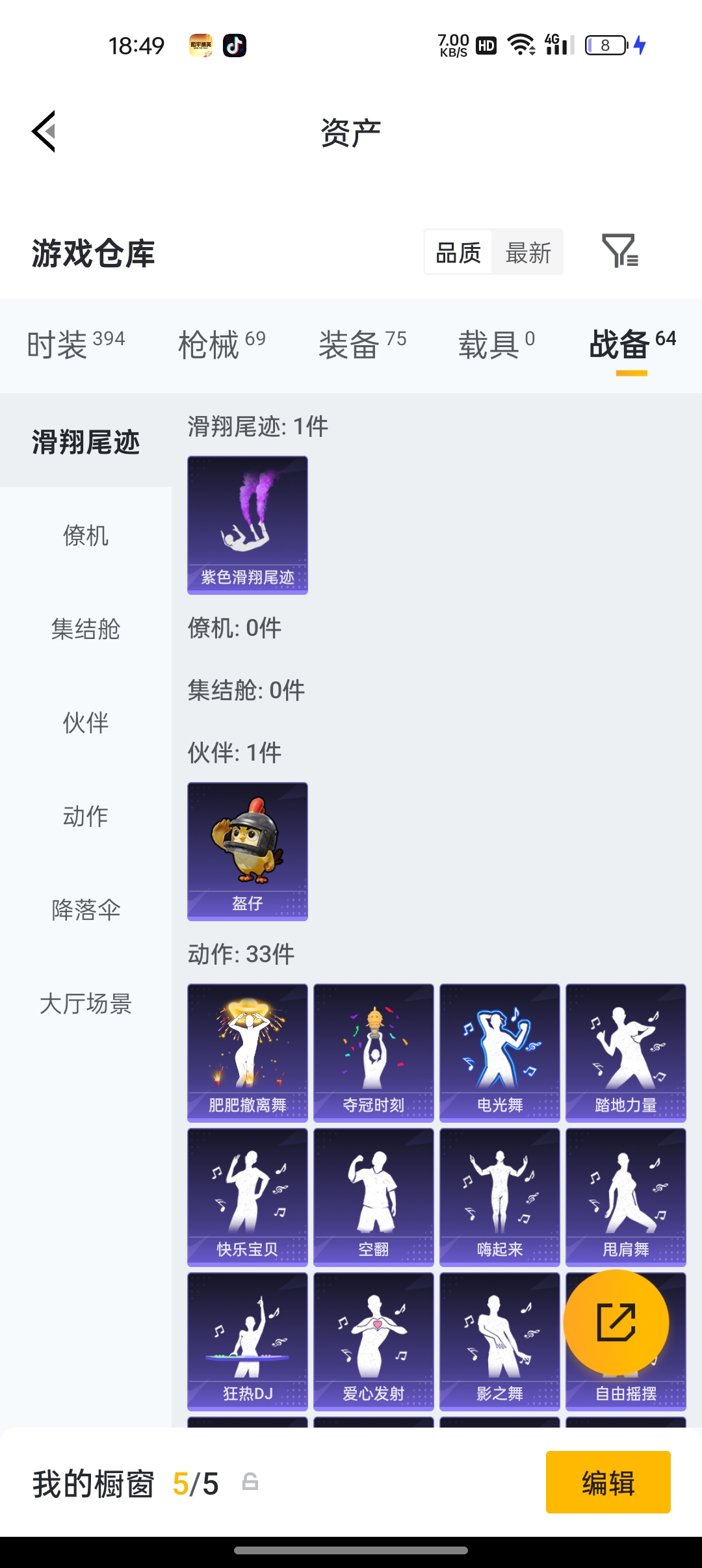Go to 降落伞 in the side list
Screen dimensions: 702x1568
[x=86, y=910]
